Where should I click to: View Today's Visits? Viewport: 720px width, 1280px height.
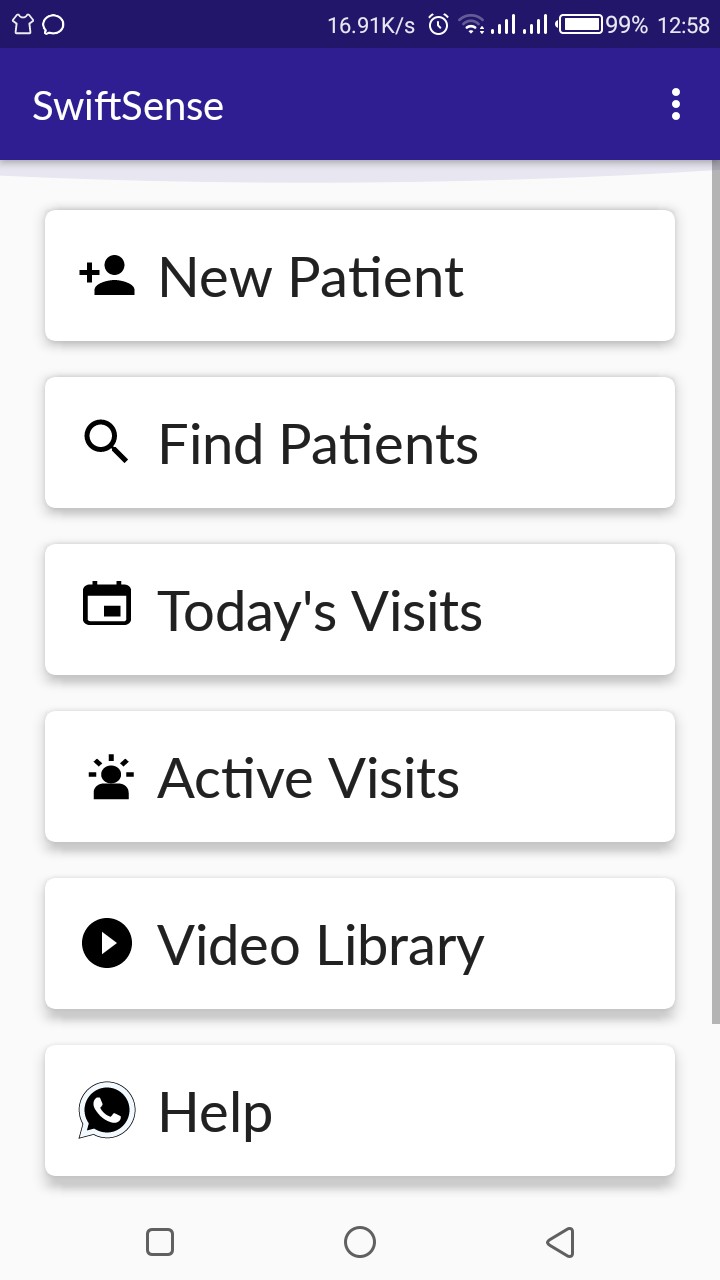[x=360, y=610]
